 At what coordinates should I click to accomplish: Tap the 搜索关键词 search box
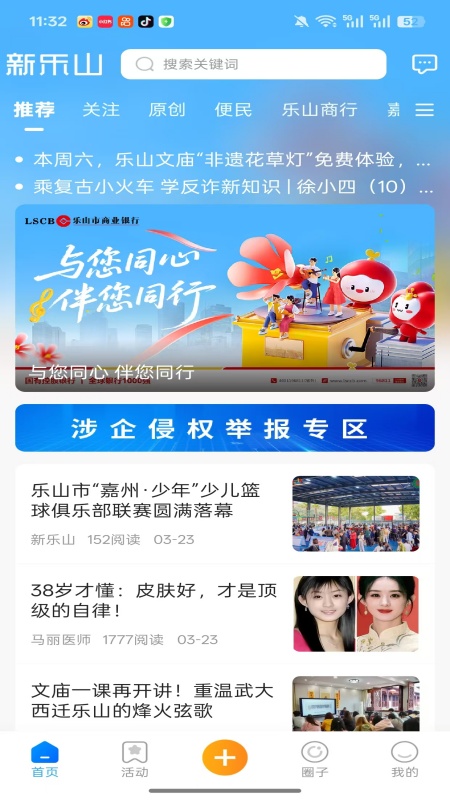254,64
